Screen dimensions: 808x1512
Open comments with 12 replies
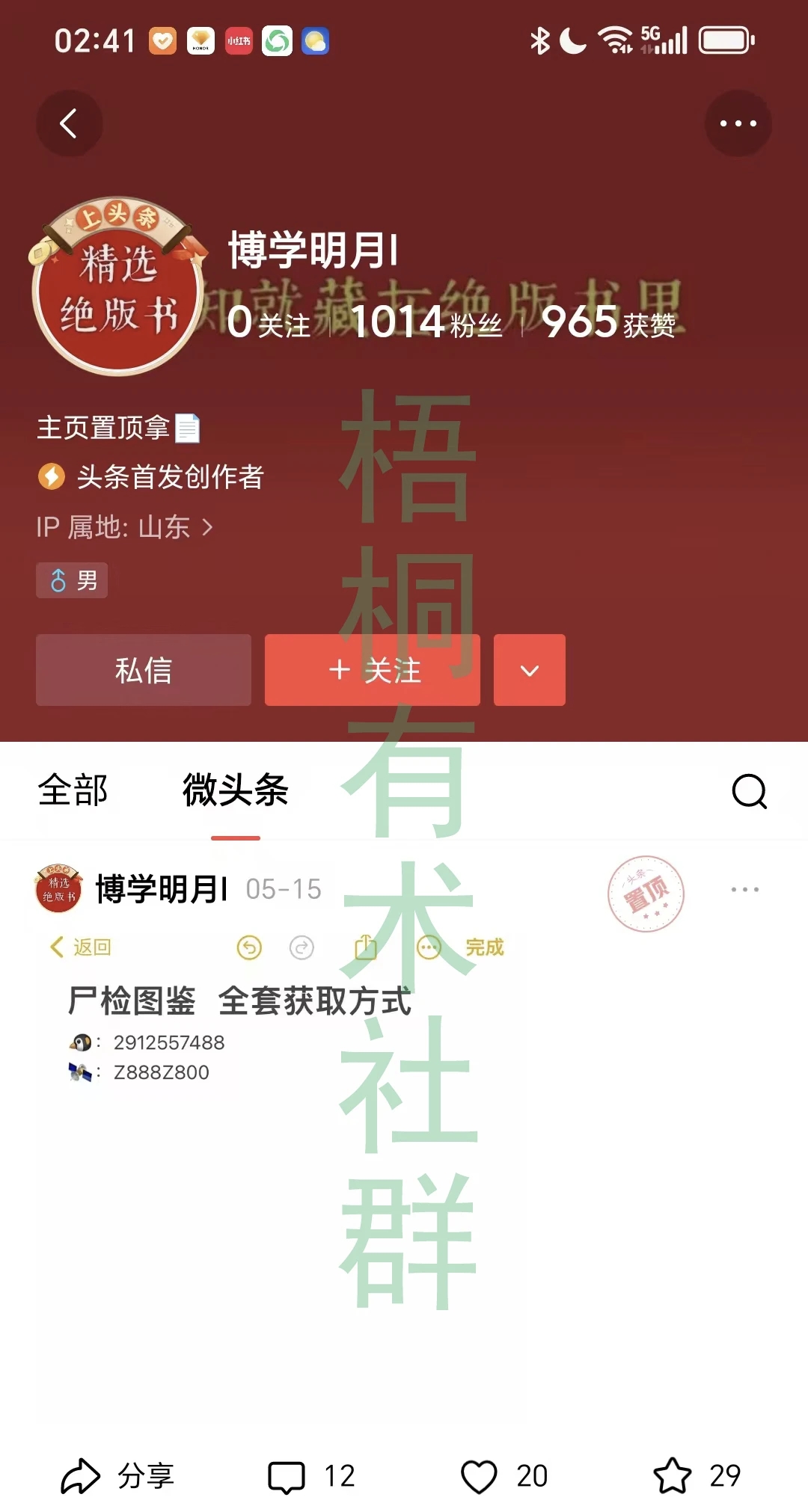pyautogui.click(x=312, y=1476)
